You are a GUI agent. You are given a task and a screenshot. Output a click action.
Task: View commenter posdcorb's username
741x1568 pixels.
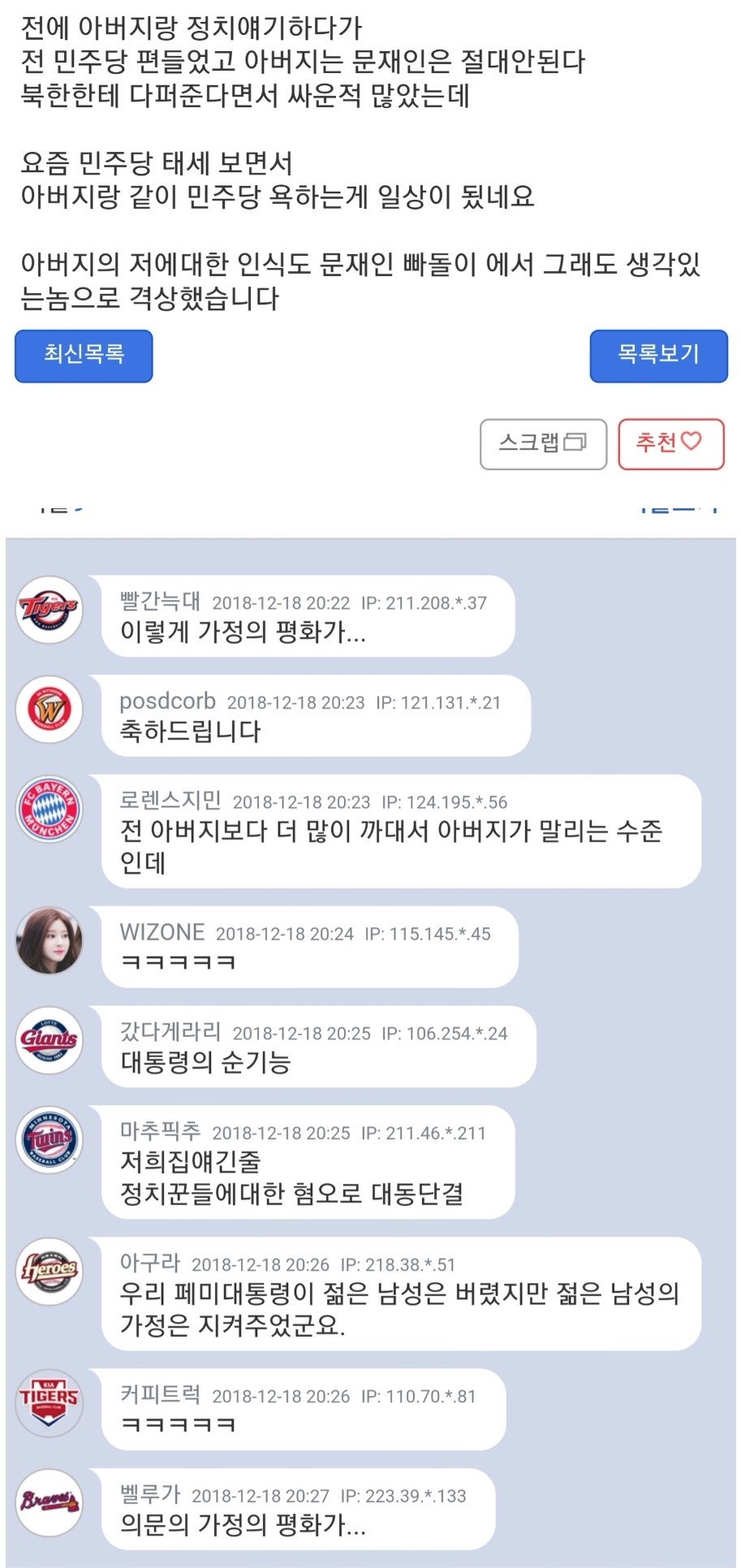point(168,701)
